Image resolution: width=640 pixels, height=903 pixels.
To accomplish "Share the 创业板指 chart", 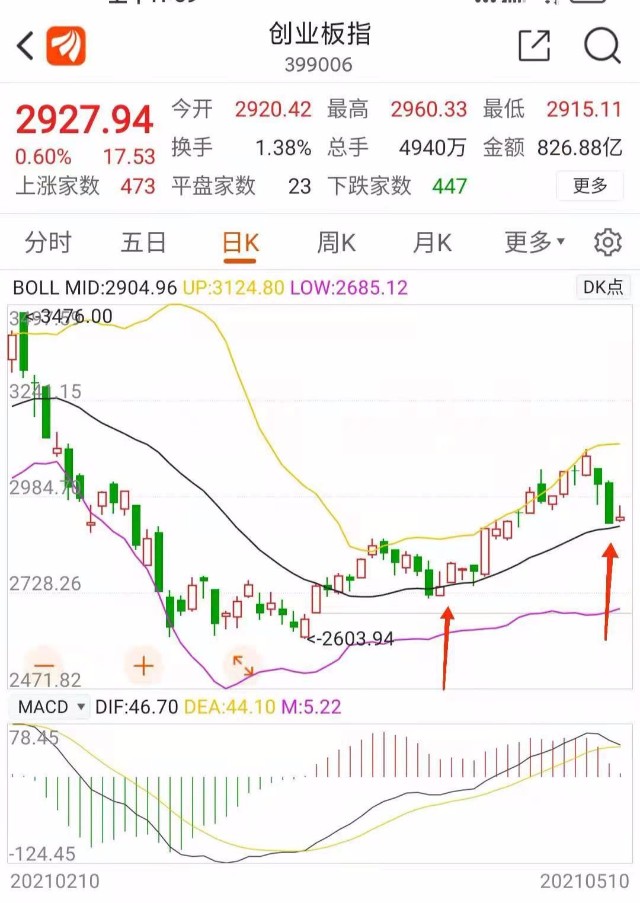I will (534, 45).
